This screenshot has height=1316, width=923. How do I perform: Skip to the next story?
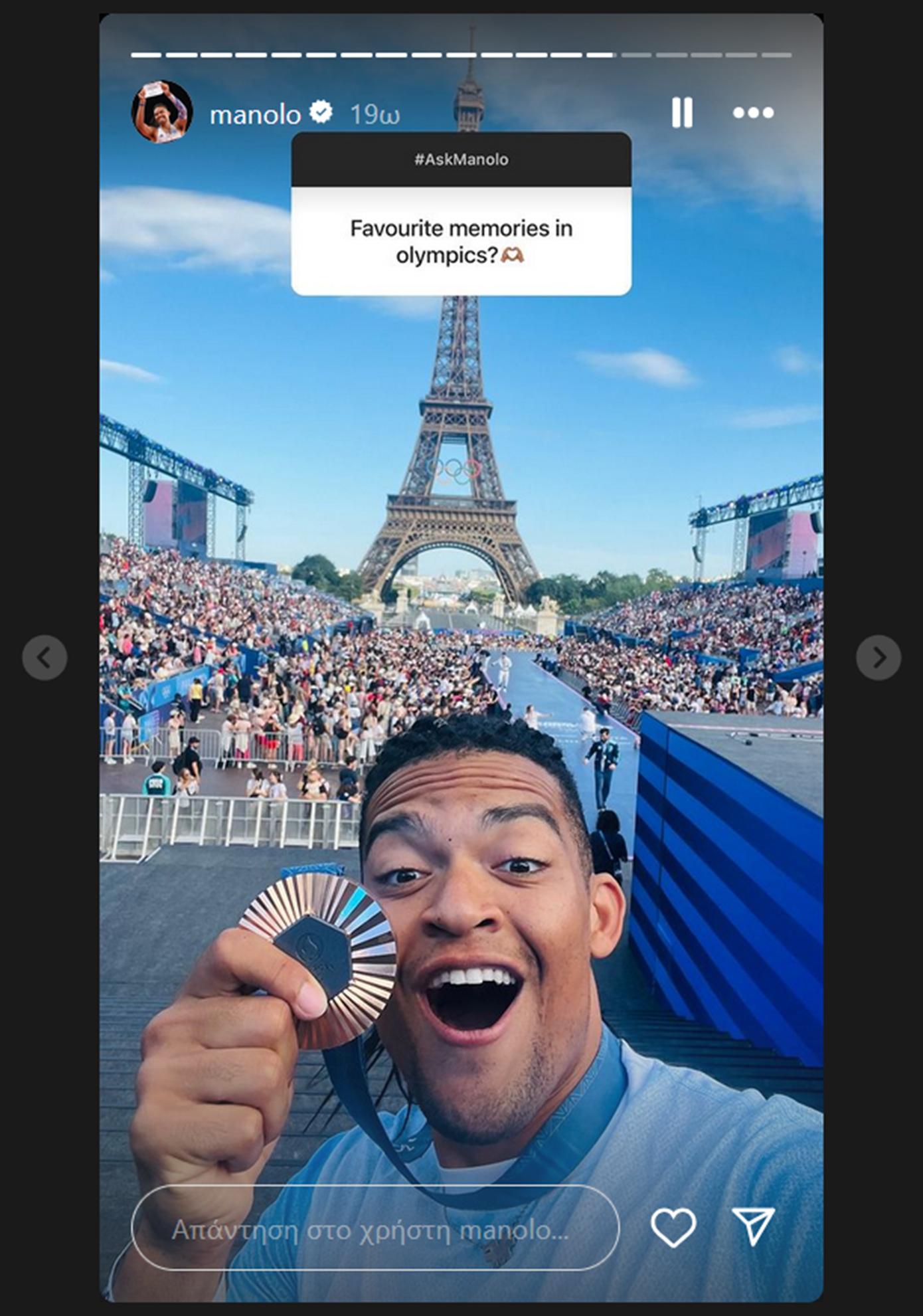coord(878,658)
